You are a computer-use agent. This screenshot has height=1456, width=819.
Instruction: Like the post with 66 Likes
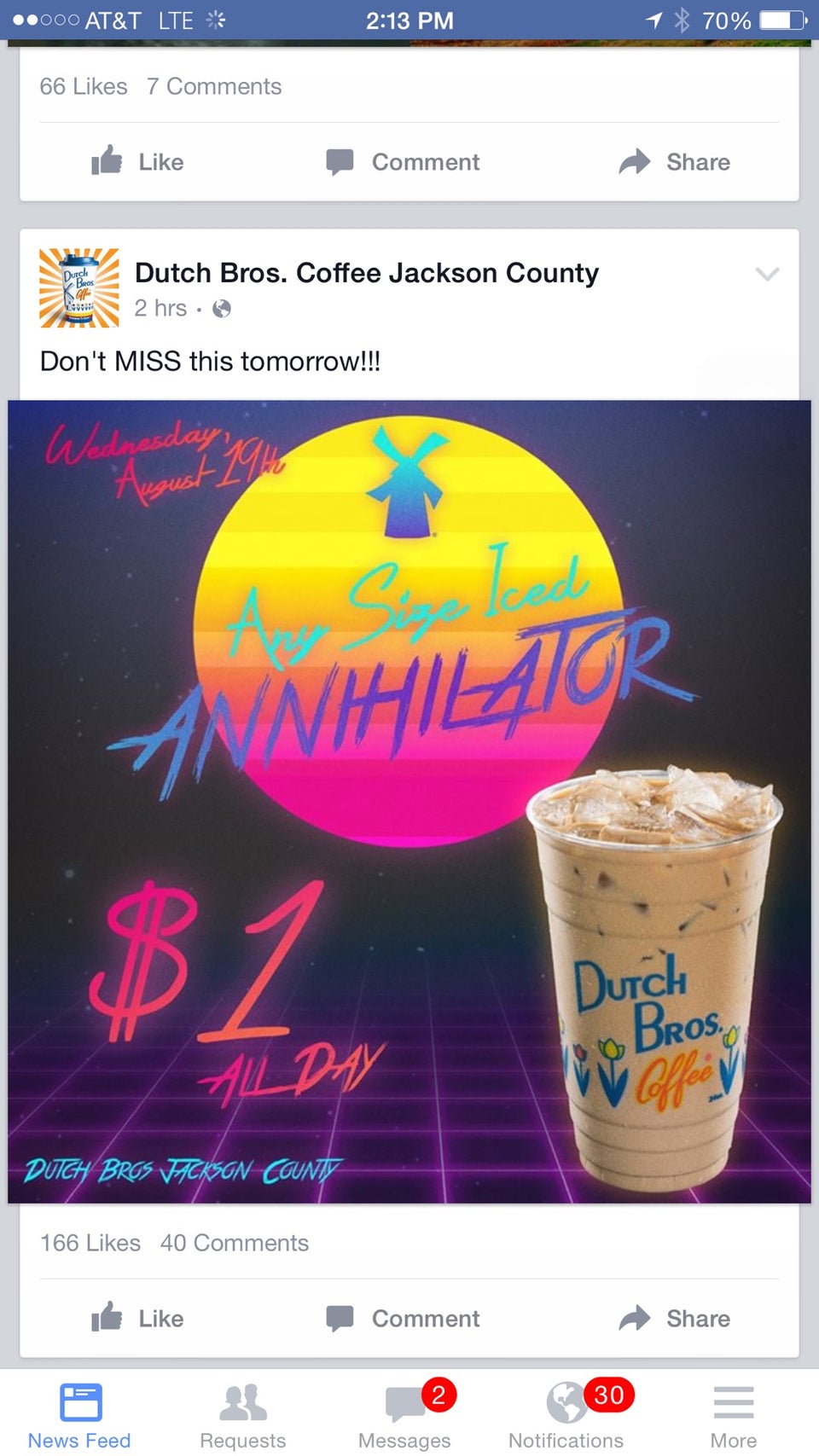pyautogui.click(x=138, y=162)
